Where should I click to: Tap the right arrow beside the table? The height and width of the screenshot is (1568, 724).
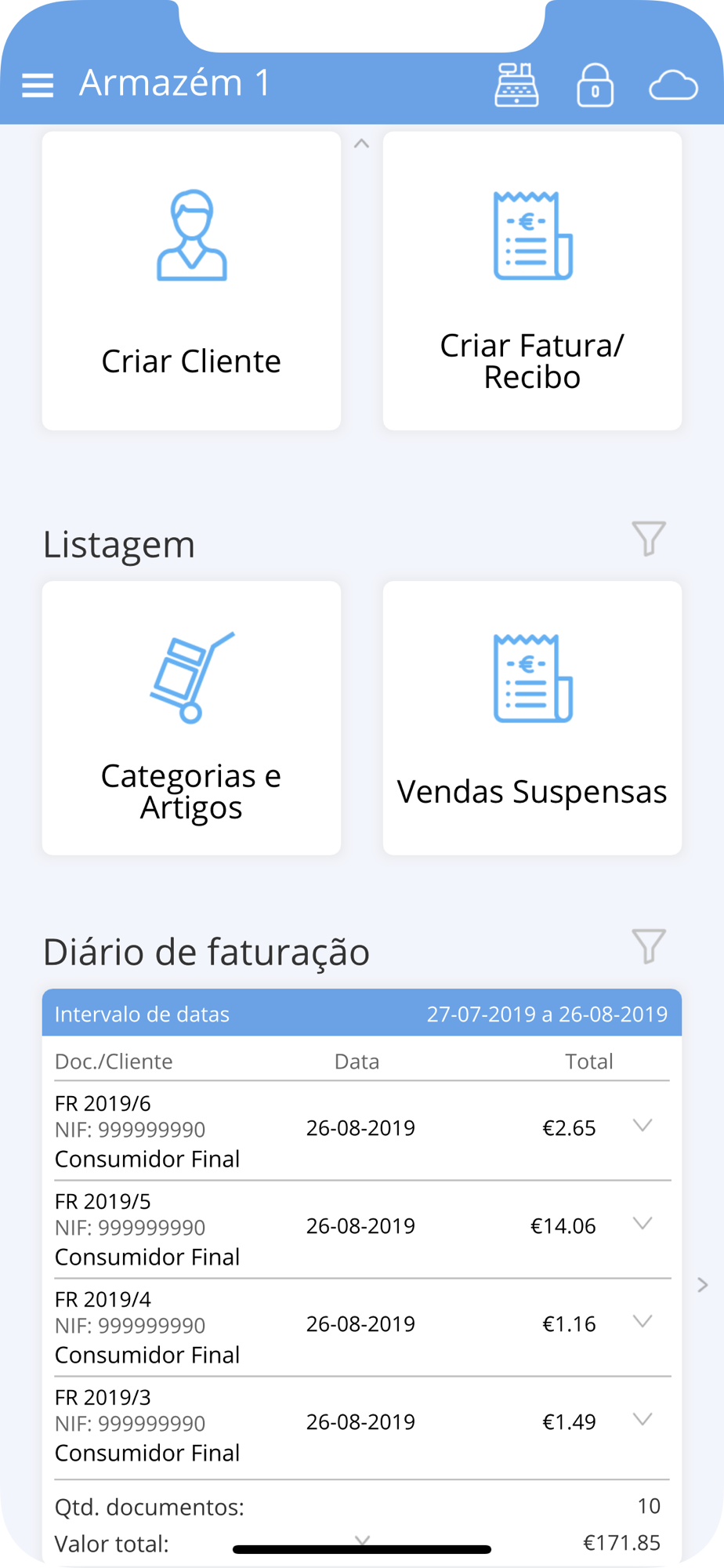click(703, 1285)
